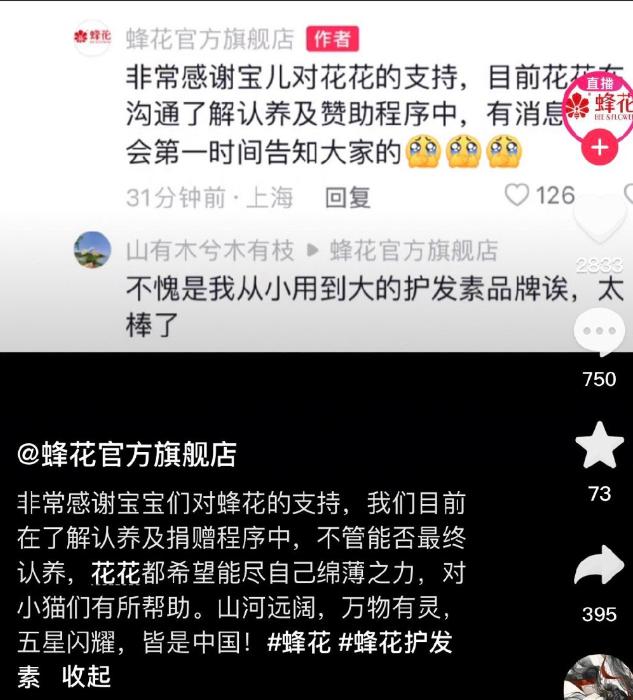Screen dimensions: 633x700
Task: Open the author's live avatar
Action: pyautogui.click(x=599, y=105)
